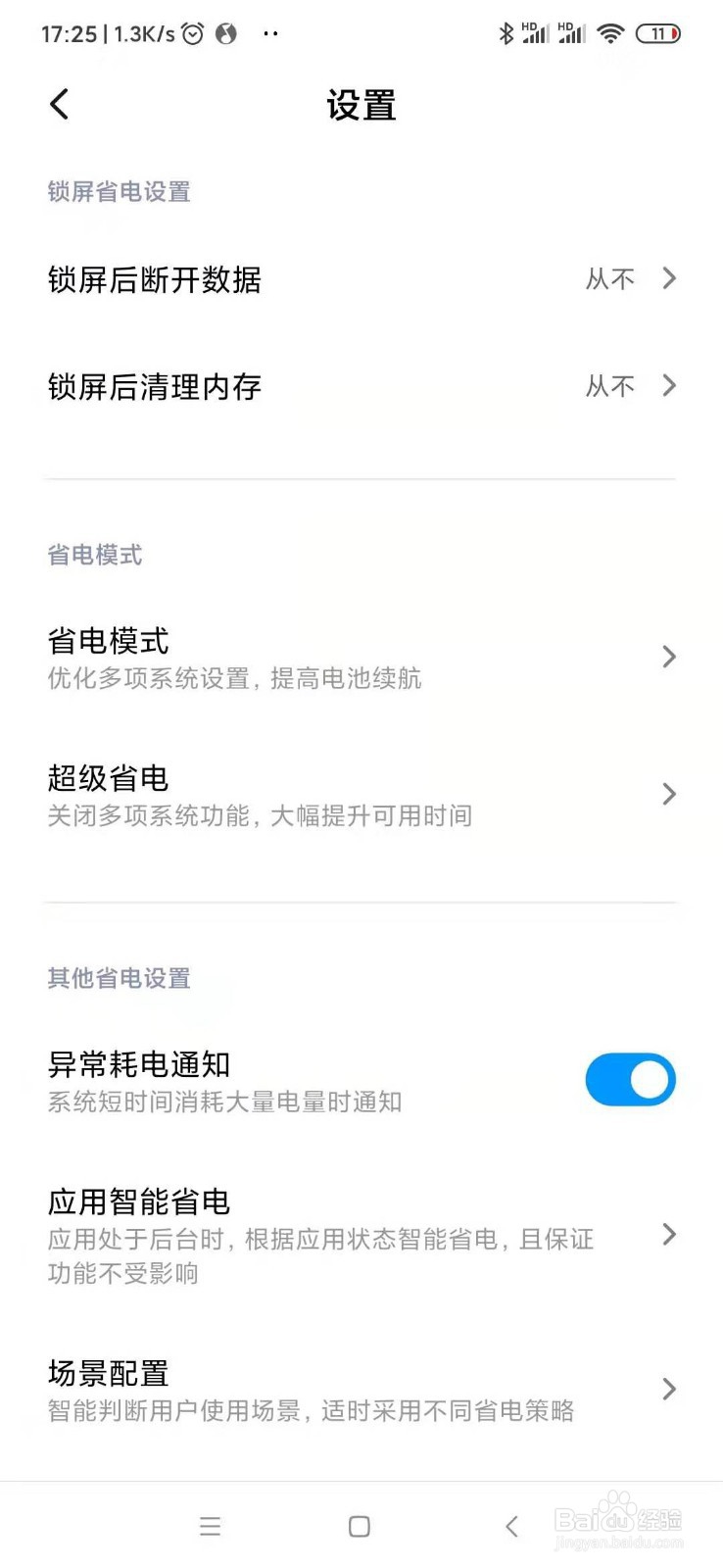
Task: Tap the Wi-Fi icon in the status bar
Action: [609, 32]
